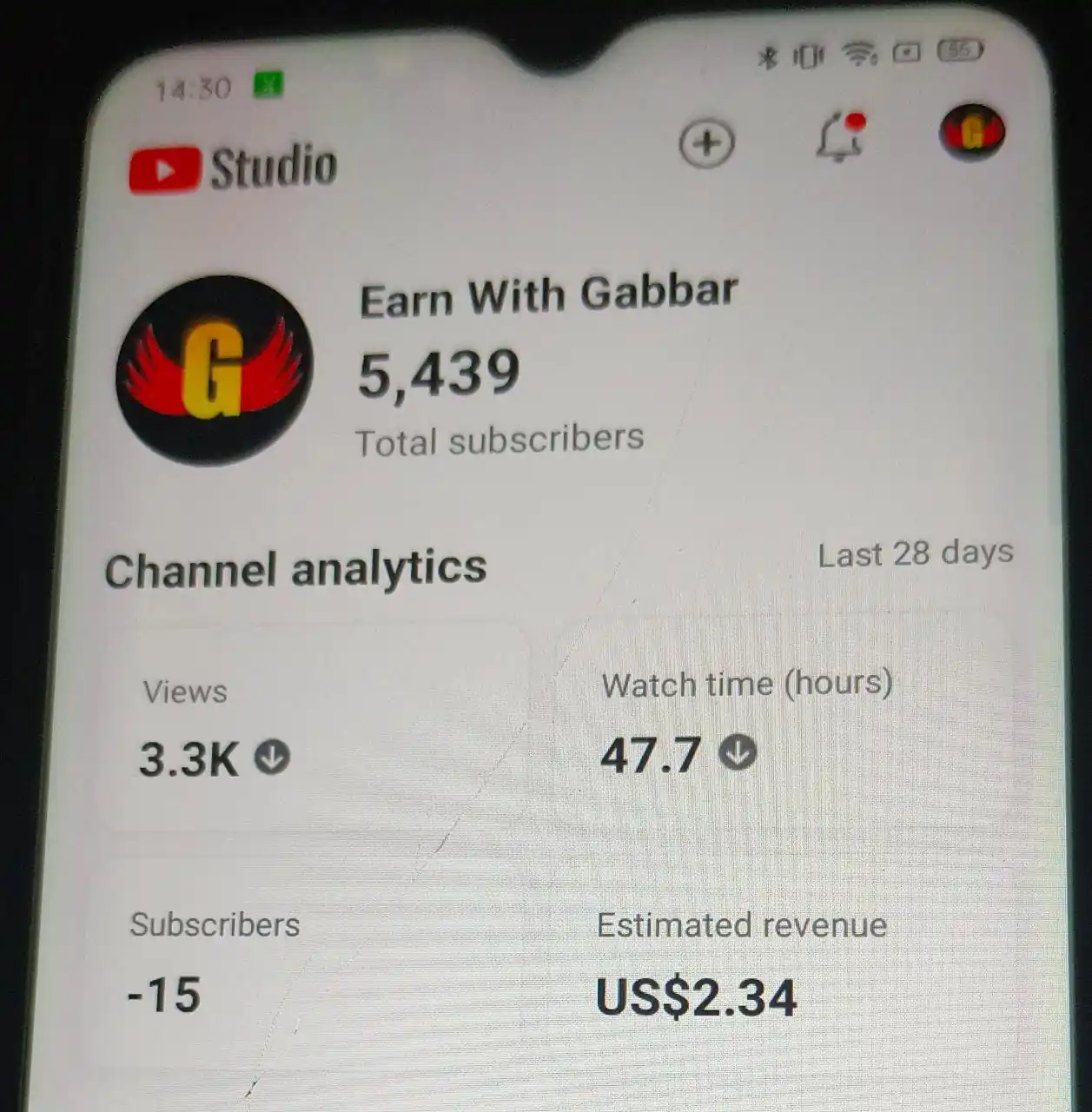
Task: Open the Views analytics card
Action: click(x=313, y=728)
